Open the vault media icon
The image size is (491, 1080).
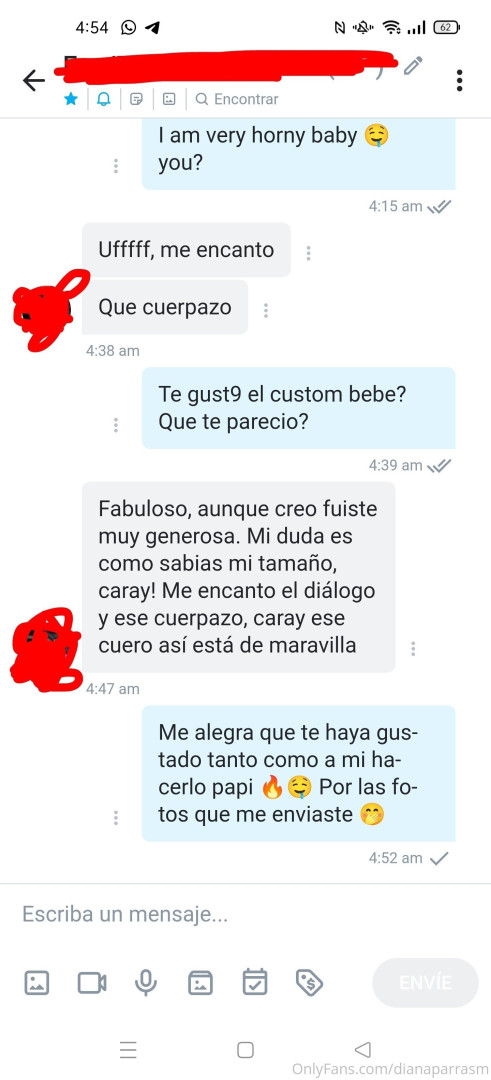click(x=200, y=983)
